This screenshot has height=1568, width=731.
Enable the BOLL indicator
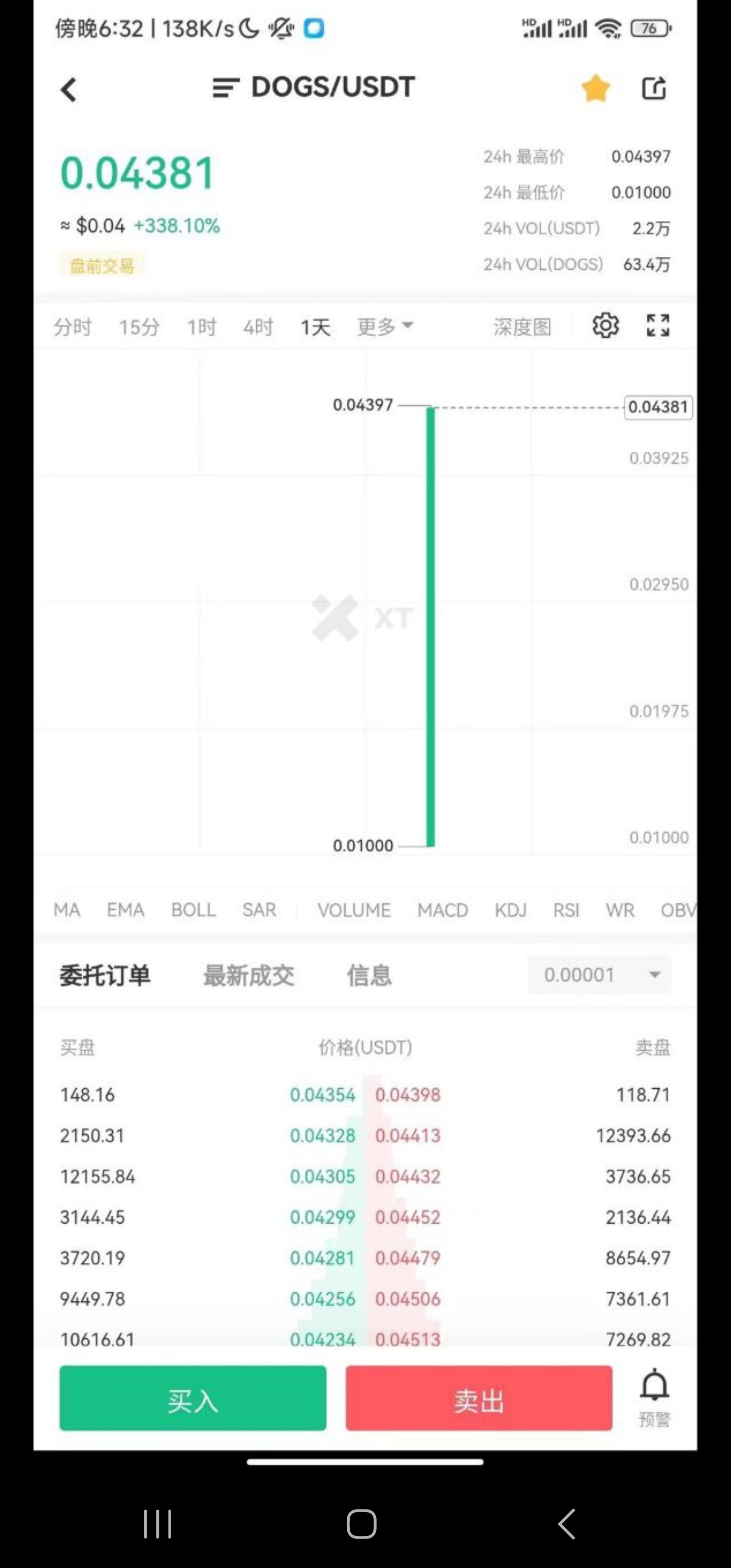[x=193, y=910]
